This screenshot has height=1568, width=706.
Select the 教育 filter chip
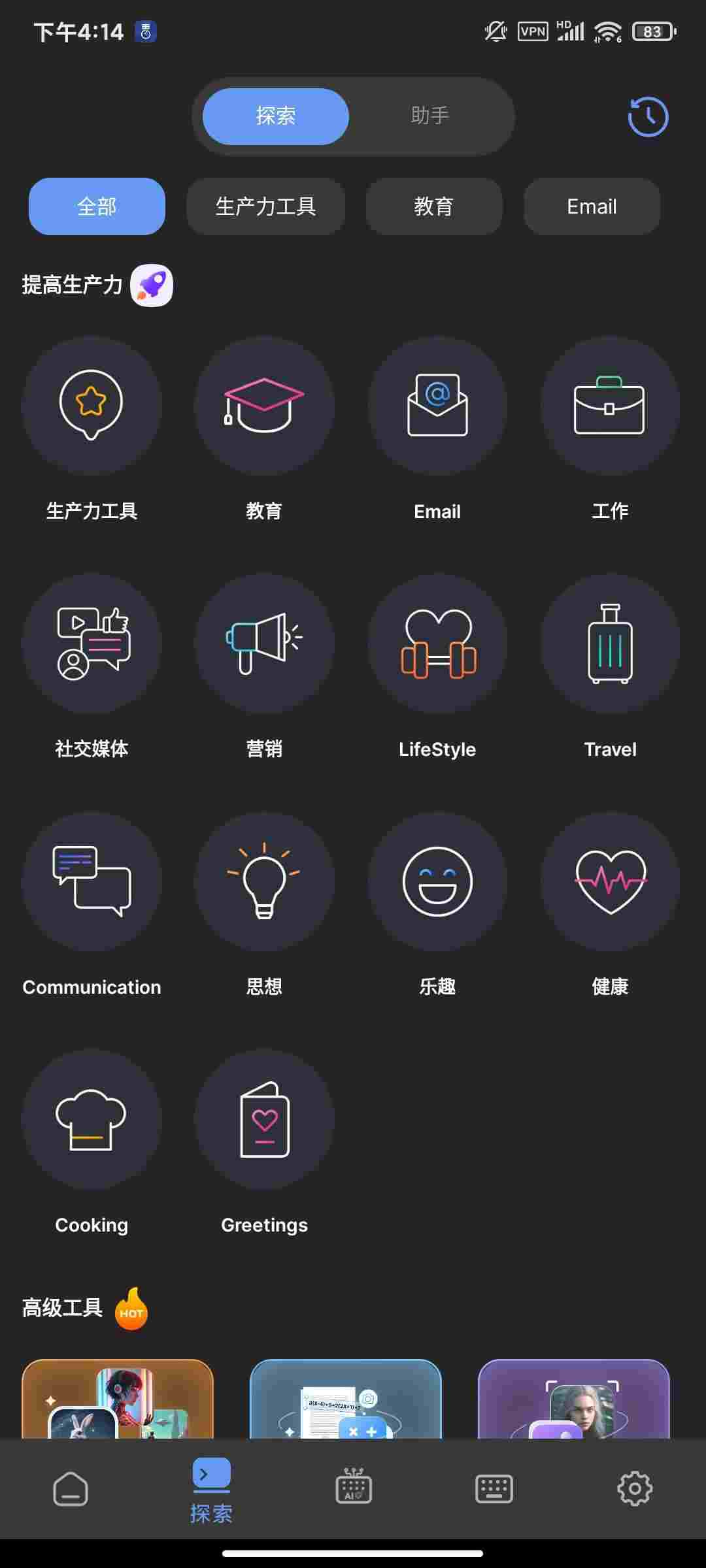tap(433, 206)
